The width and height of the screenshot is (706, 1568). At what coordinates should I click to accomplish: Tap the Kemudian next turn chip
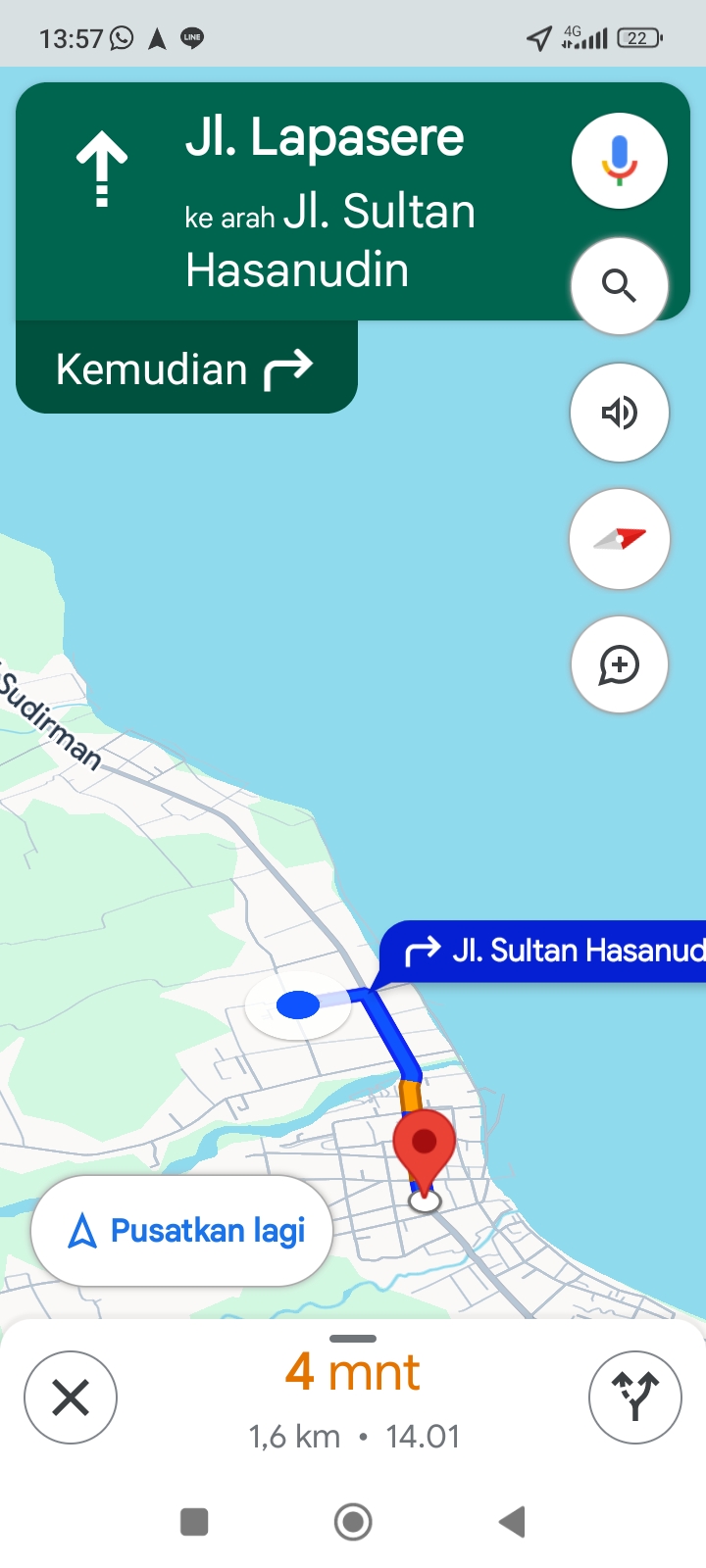[186, 368]
